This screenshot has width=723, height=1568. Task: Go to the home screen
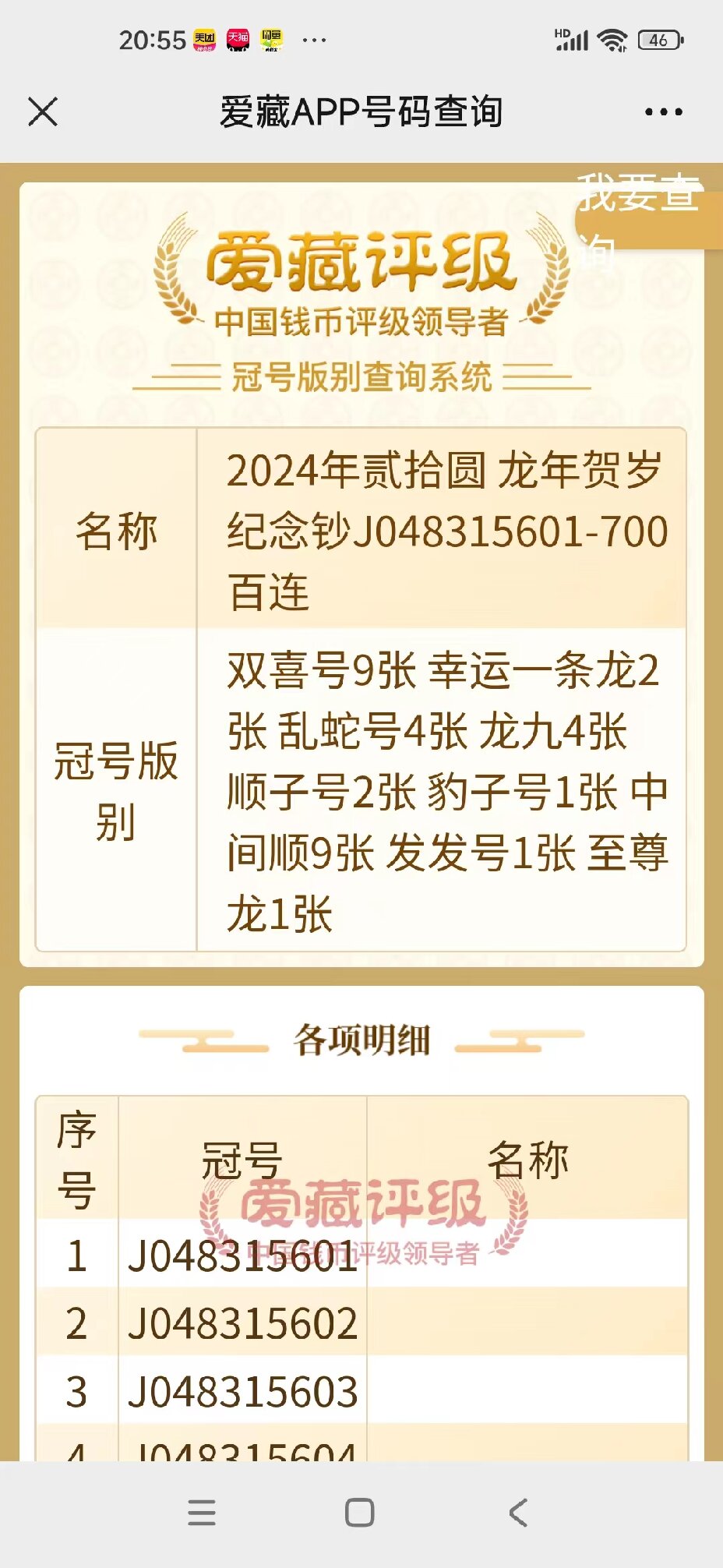click(x=359, y=1513)
